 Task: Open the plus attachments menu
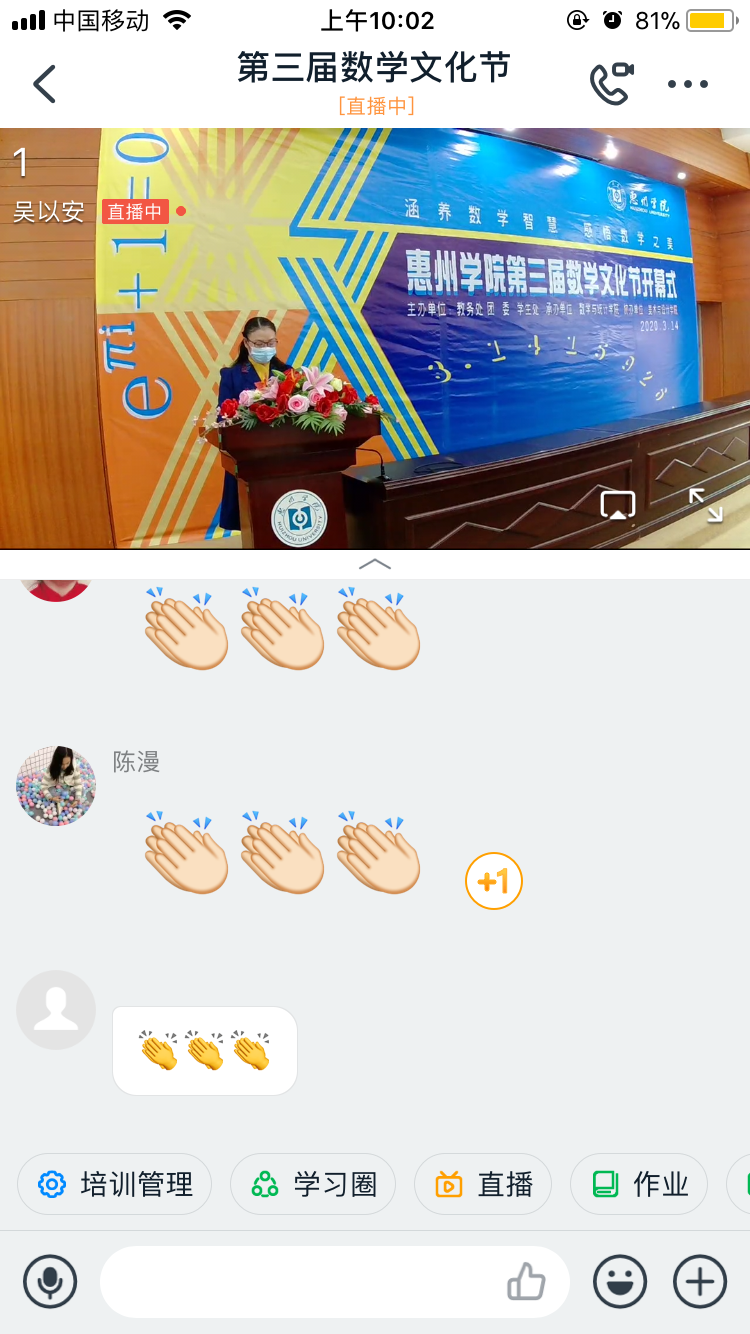700,1281
